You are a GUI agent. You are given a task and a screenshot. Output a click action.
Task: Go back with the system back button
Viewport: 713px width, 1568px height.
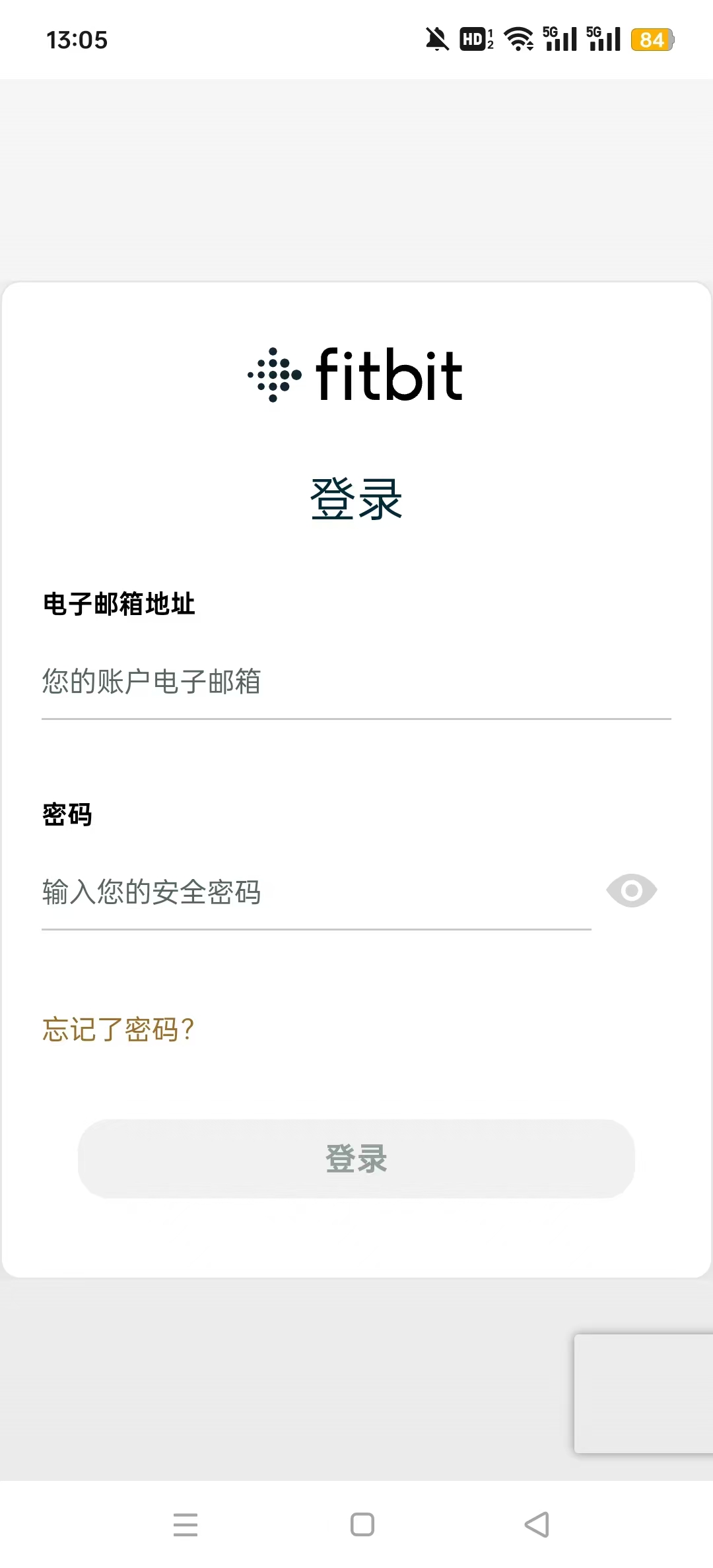[x=536, y=1524]
